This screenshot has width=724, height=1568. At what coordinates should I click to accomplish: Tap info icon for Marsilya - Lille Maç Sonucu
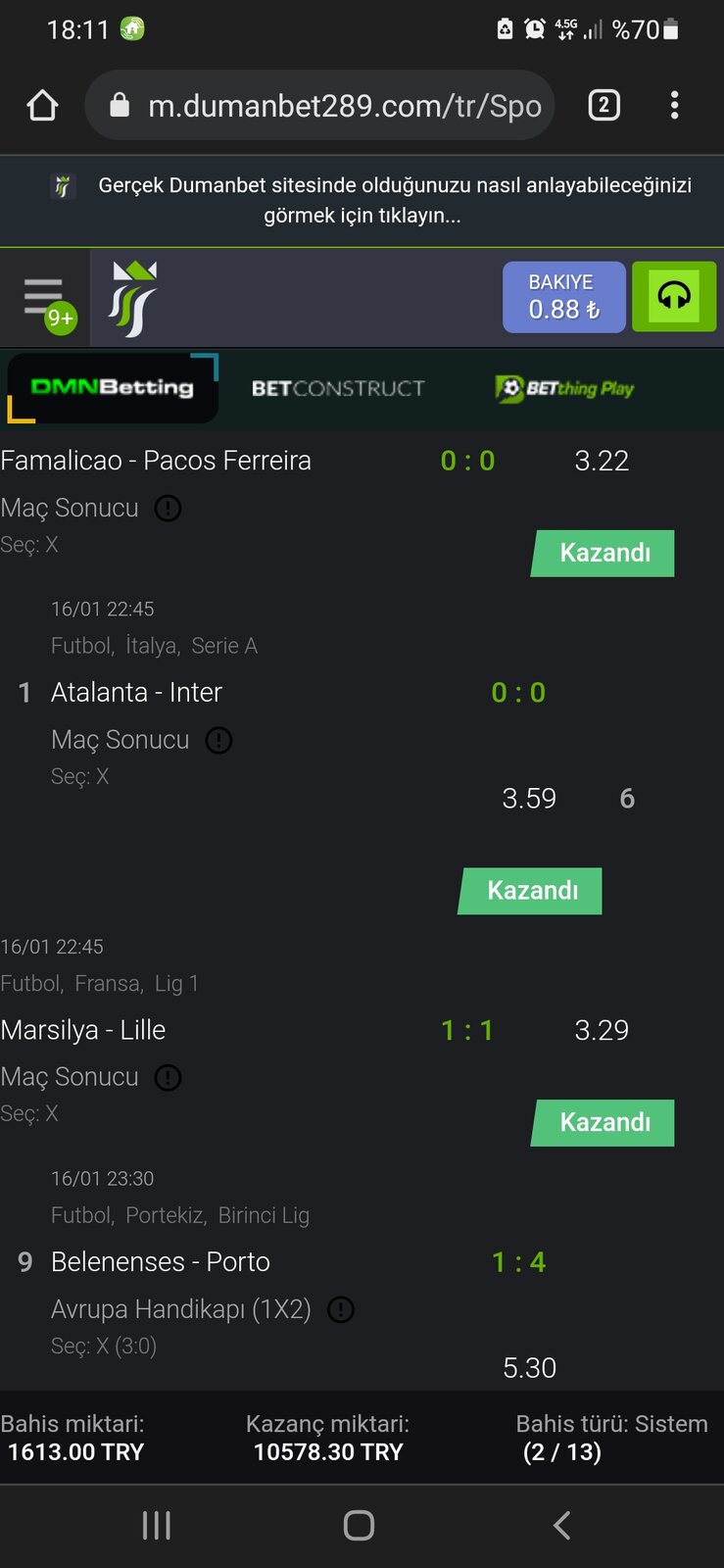pos(169,1078)
